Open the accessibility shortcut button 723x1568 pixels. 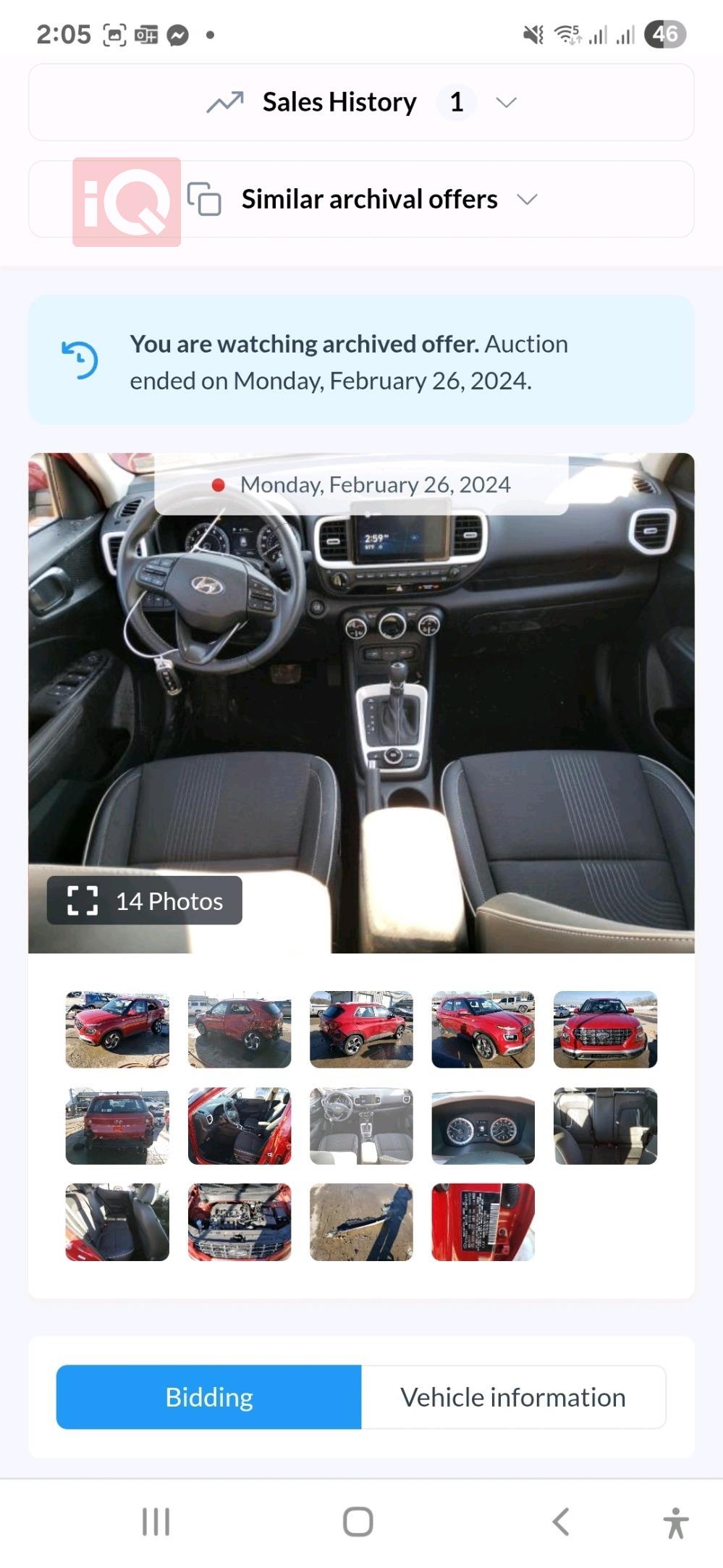point(675,1522)
